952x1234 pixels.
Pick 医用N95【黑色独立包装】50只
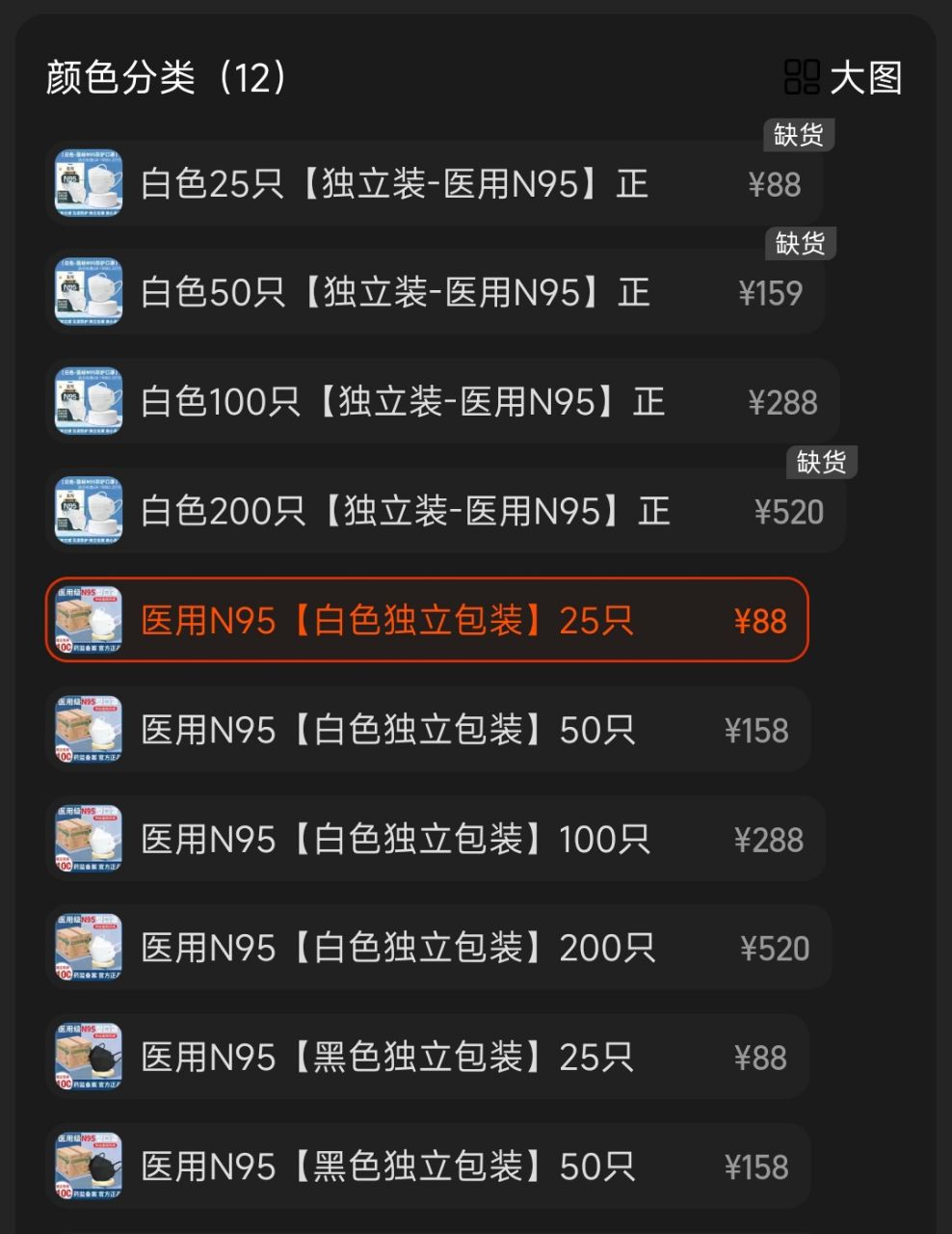pyautogui.click(x=426, y=1167)
